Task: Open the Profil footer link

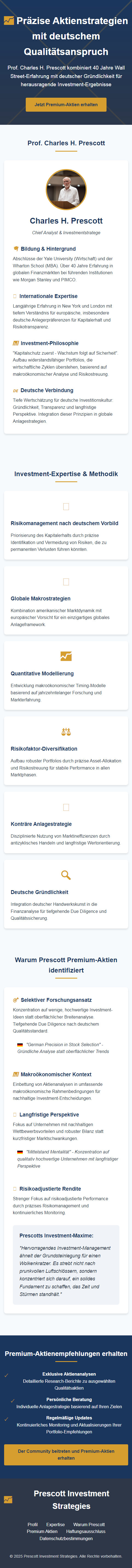Action: [33, 1524]
